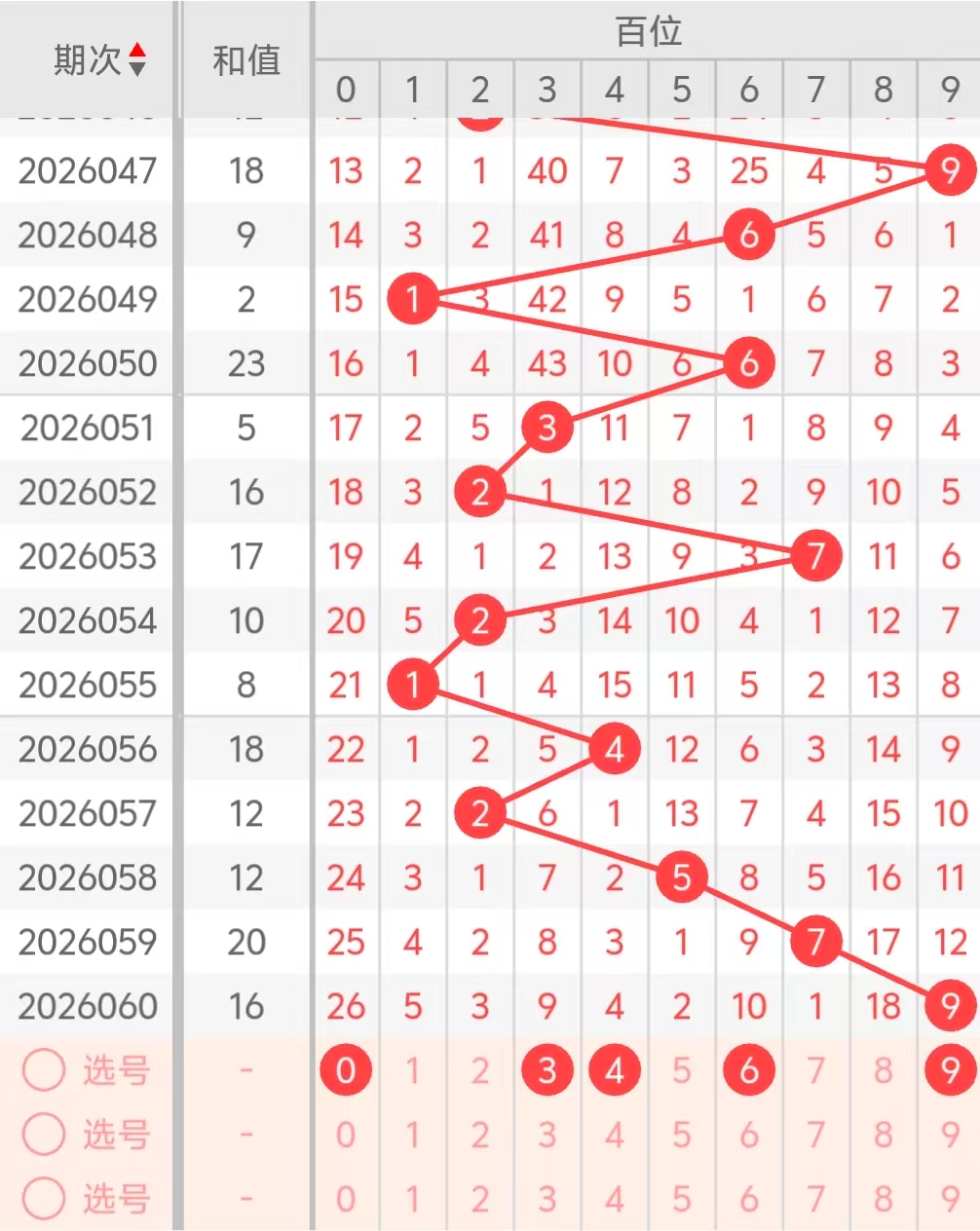Deselect highlighted number 4 in 选号 row
Viewport: 980px width, 1231px height.
(615, 1070)
